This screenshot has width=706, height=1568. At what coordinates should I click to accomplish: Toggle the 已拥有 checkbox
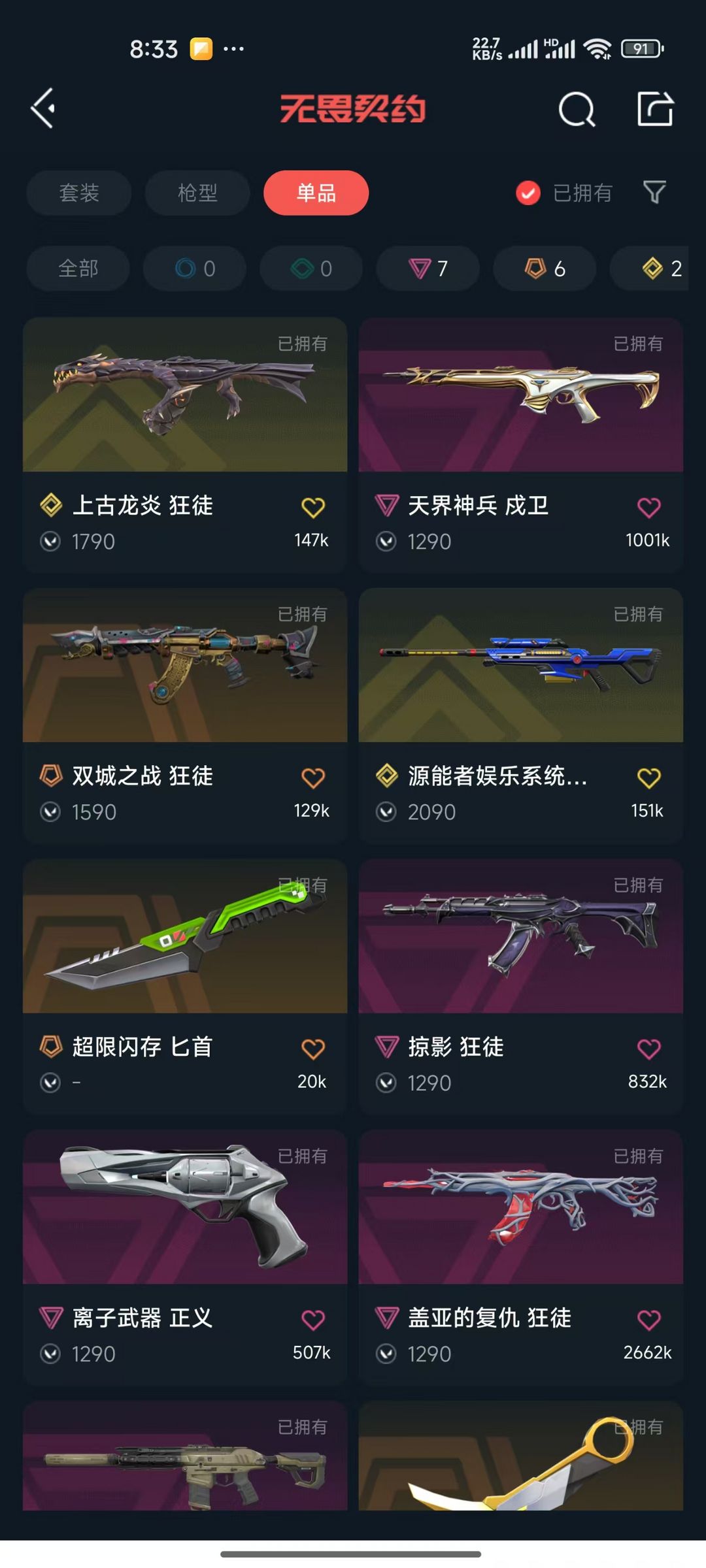point(528,193)
